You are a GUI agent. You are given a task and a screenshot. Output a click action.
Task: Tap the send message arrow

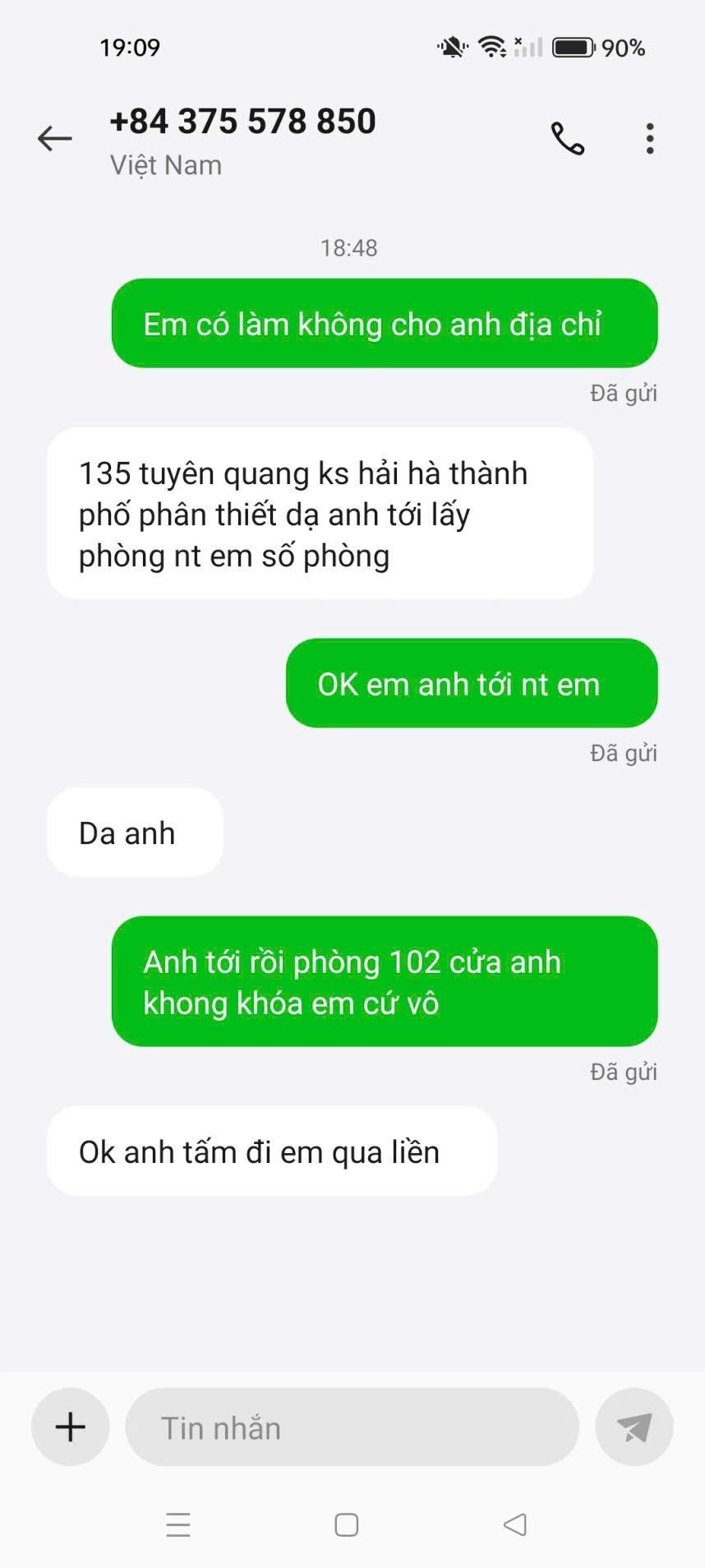(634, 1427)
